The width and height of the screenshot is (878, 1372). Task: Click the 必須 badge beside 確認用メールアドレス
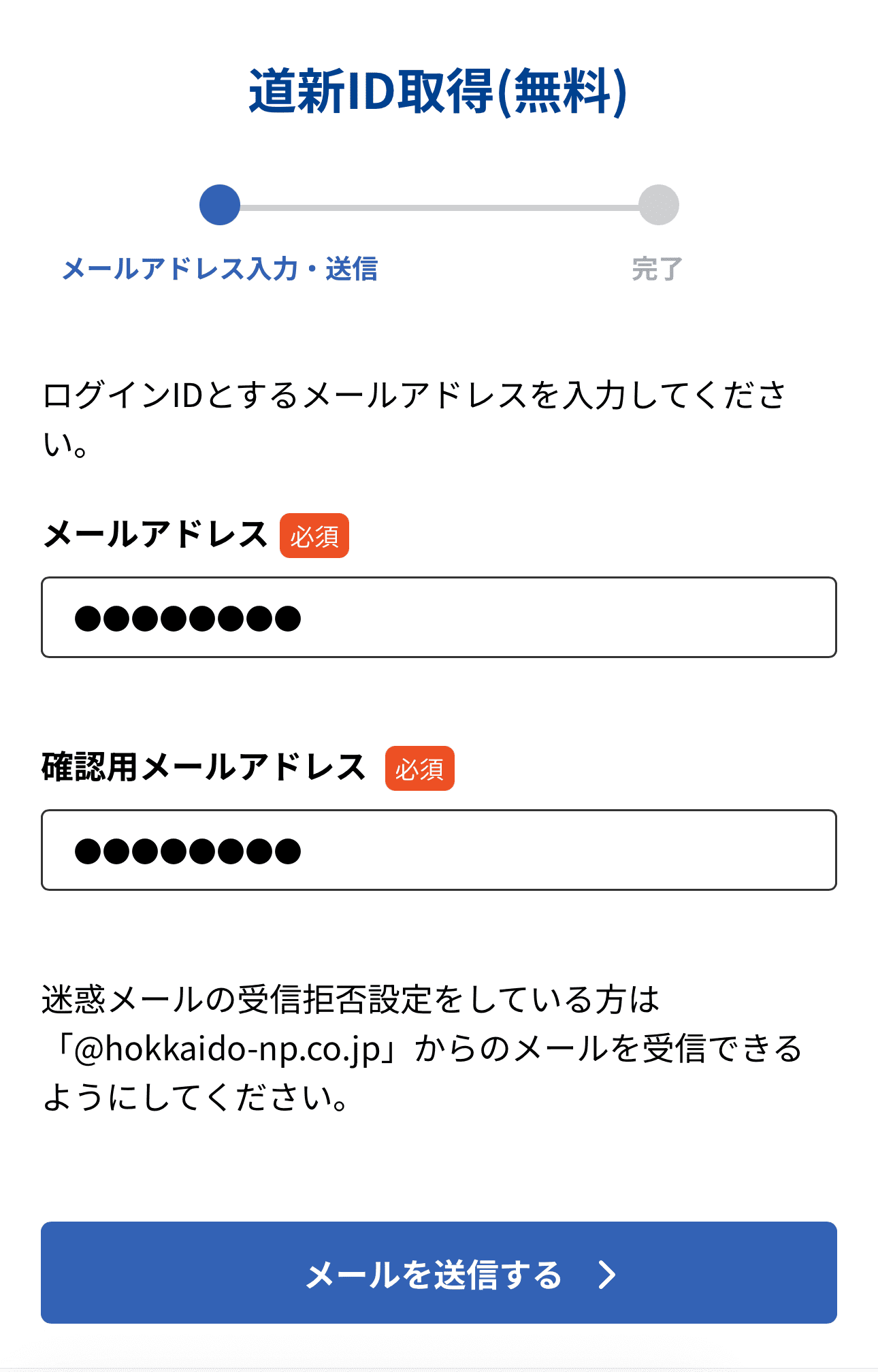point(421,769)
